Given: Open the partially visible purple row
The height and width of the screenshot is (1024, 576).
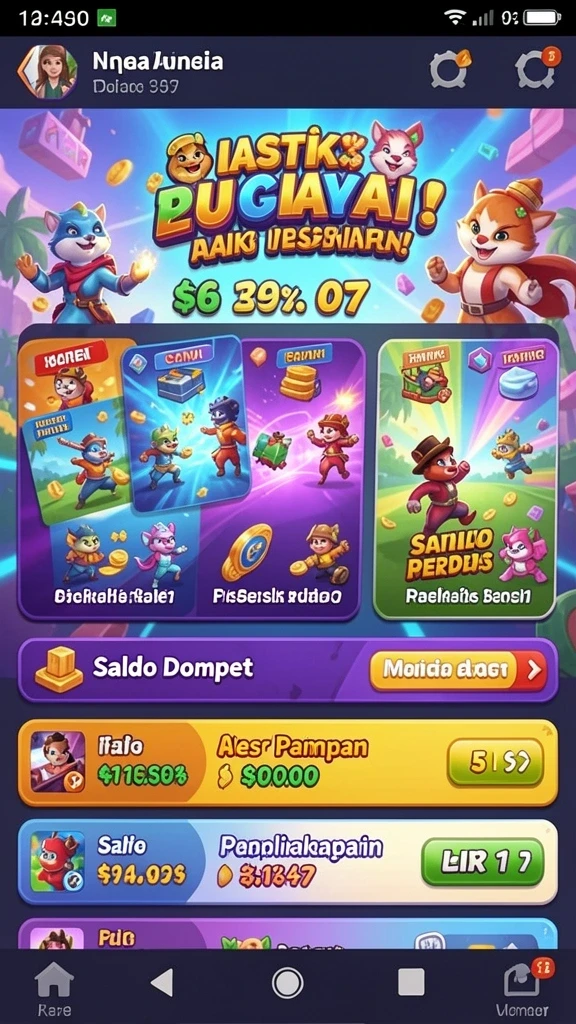Looking at the screenshot, I should coord(287,933).
